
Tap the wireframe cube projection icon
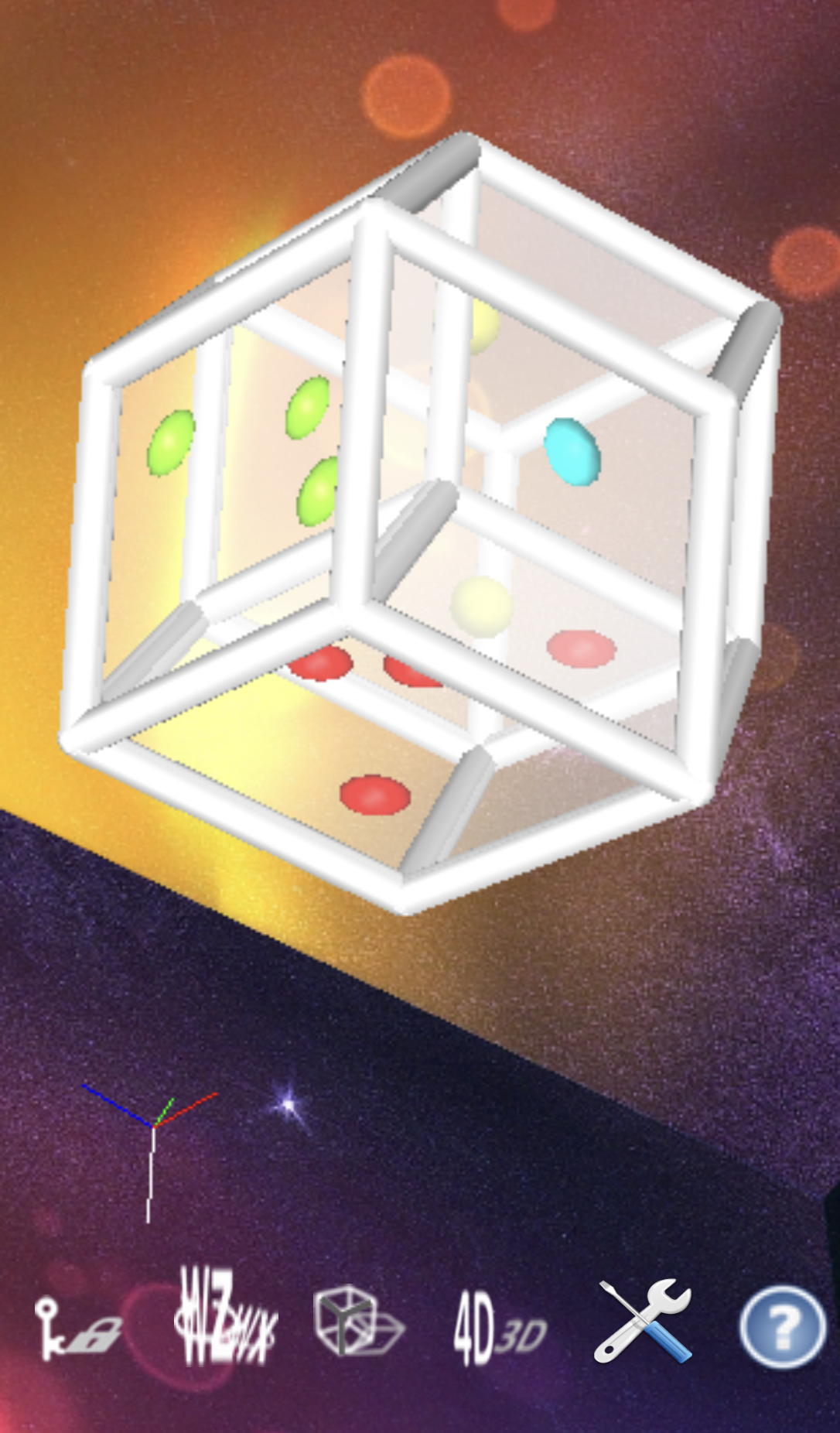click(357, 1322)
